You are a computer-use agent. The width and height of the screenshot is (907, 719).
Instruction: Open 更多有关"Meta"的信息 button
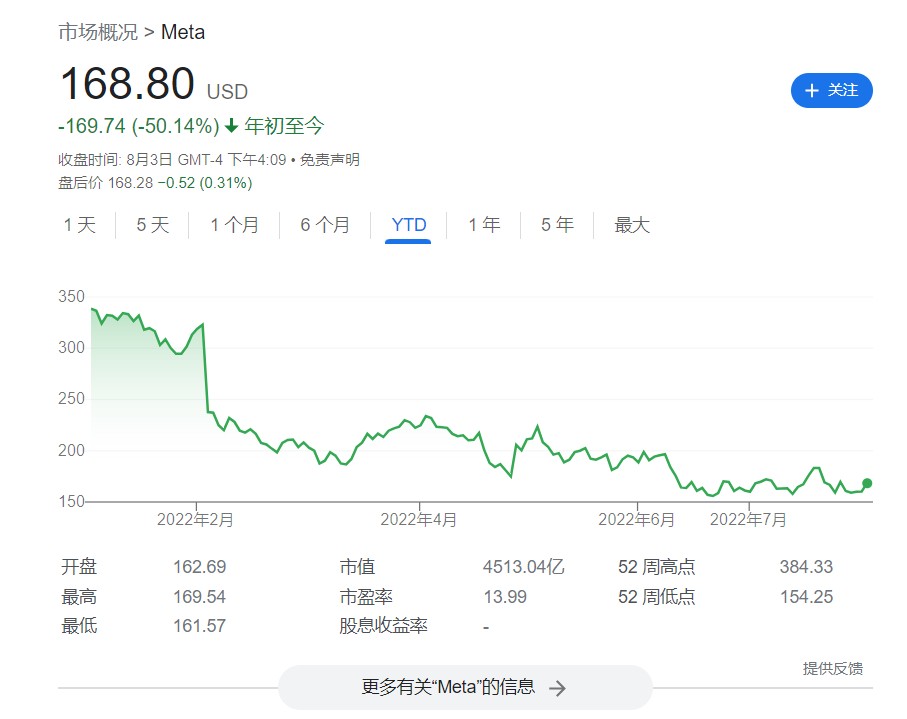(464, 687)
